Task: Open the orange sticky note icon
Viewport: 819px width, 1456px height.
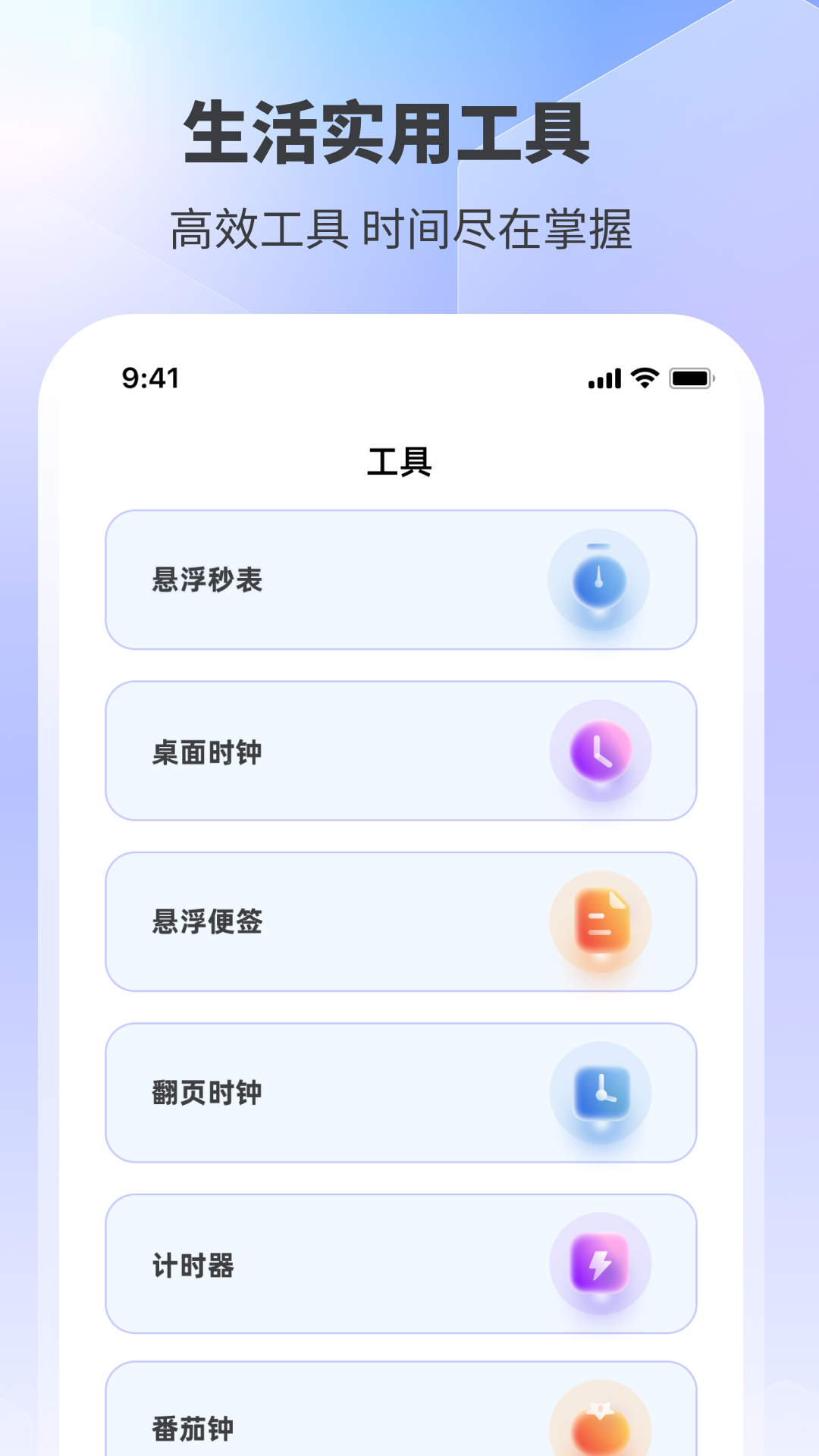Action: pos(598,921)
